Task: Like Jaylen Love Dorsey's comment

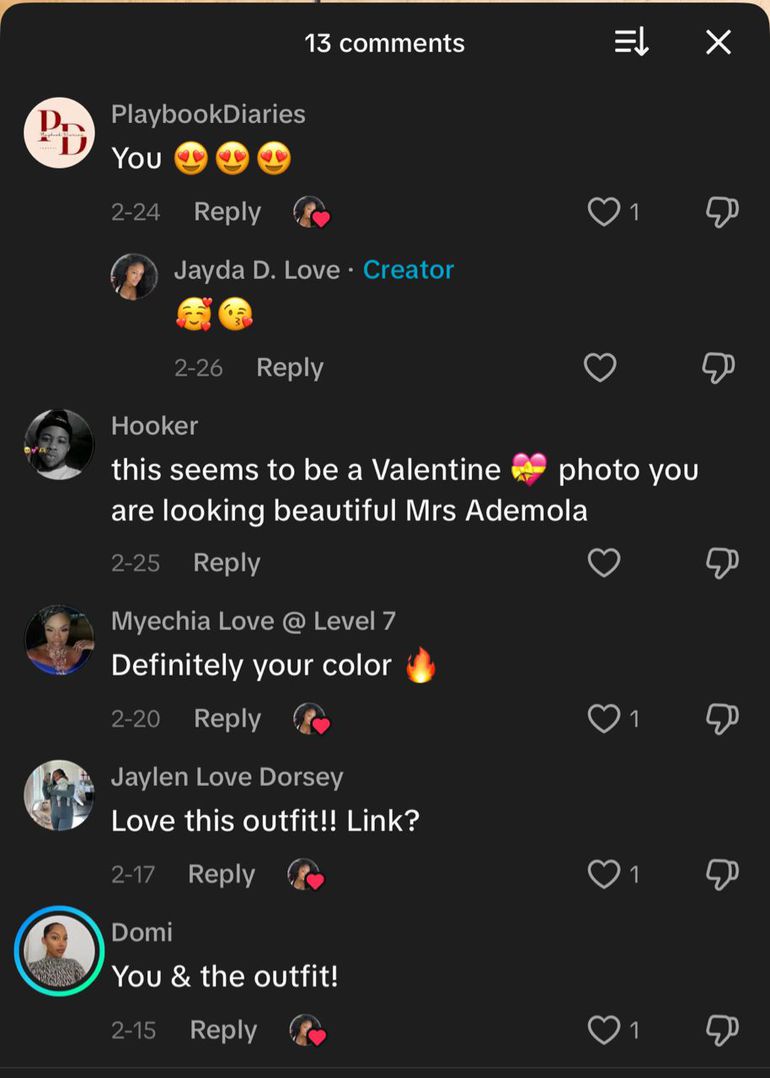Action: (603, 874)
